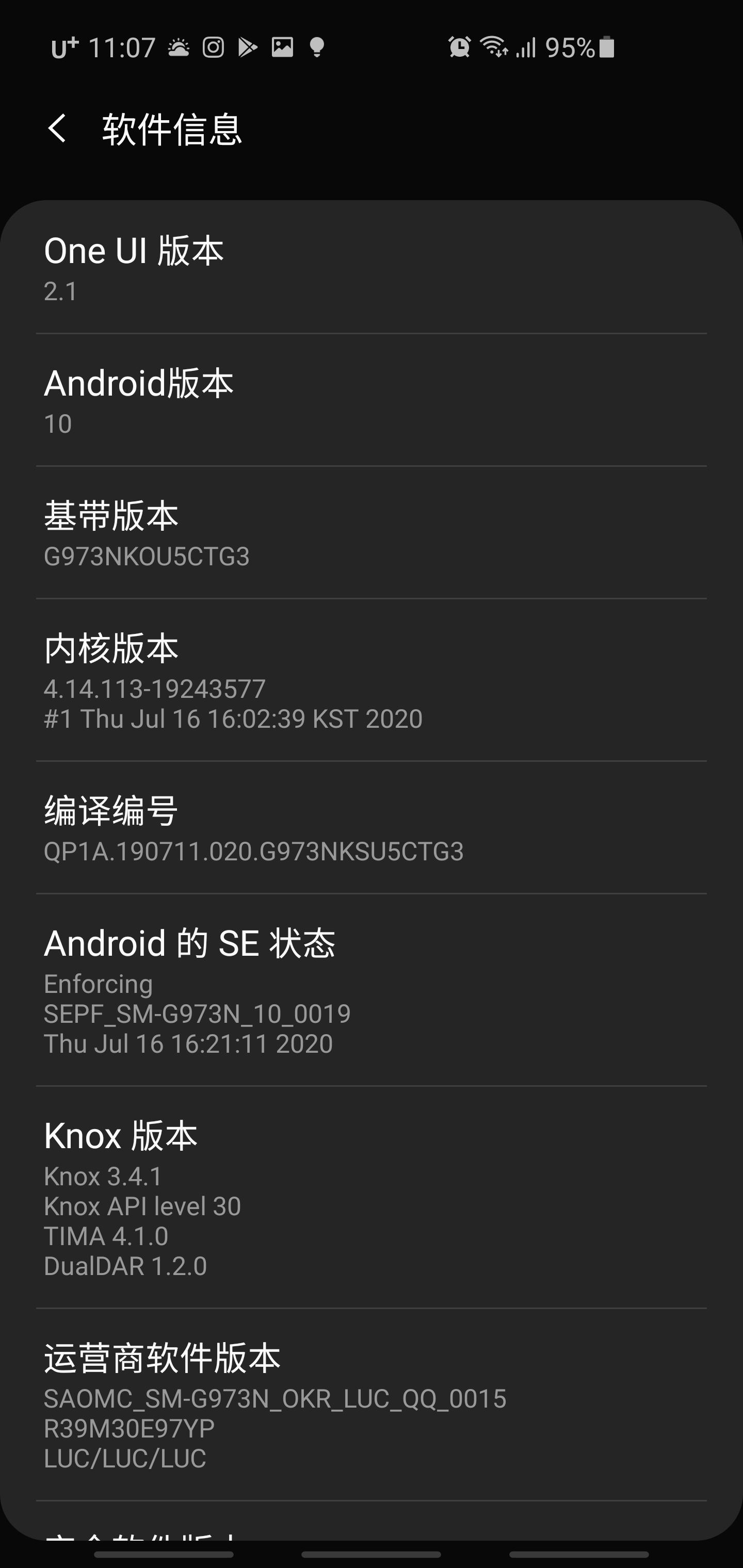Tap the weather notification icon
Viewport: 743px width, 1568px height.
coord(178,46)
